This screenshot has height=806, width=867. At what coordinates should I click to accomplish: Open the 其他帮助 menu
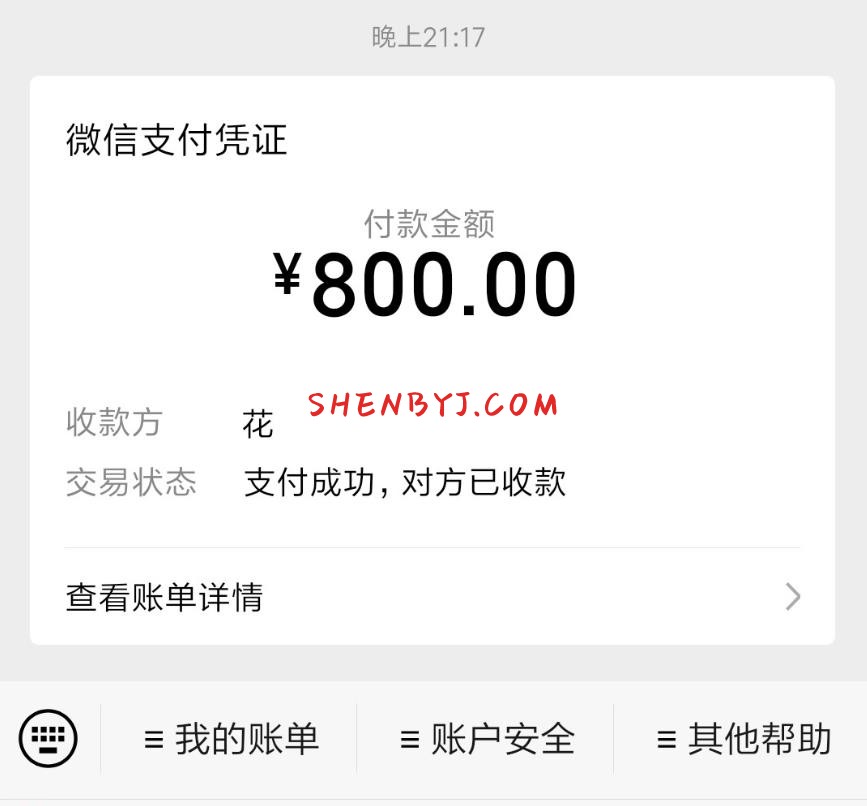pos(743,740)
